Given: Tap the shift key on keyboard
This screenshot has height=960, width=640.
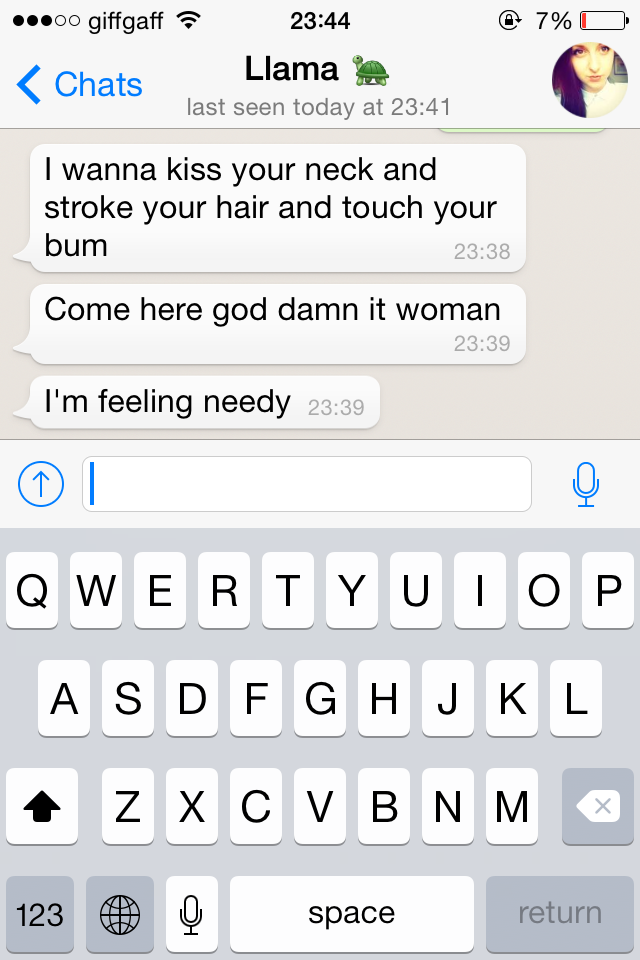Looking at the screenshot, I should click(42, 808).
